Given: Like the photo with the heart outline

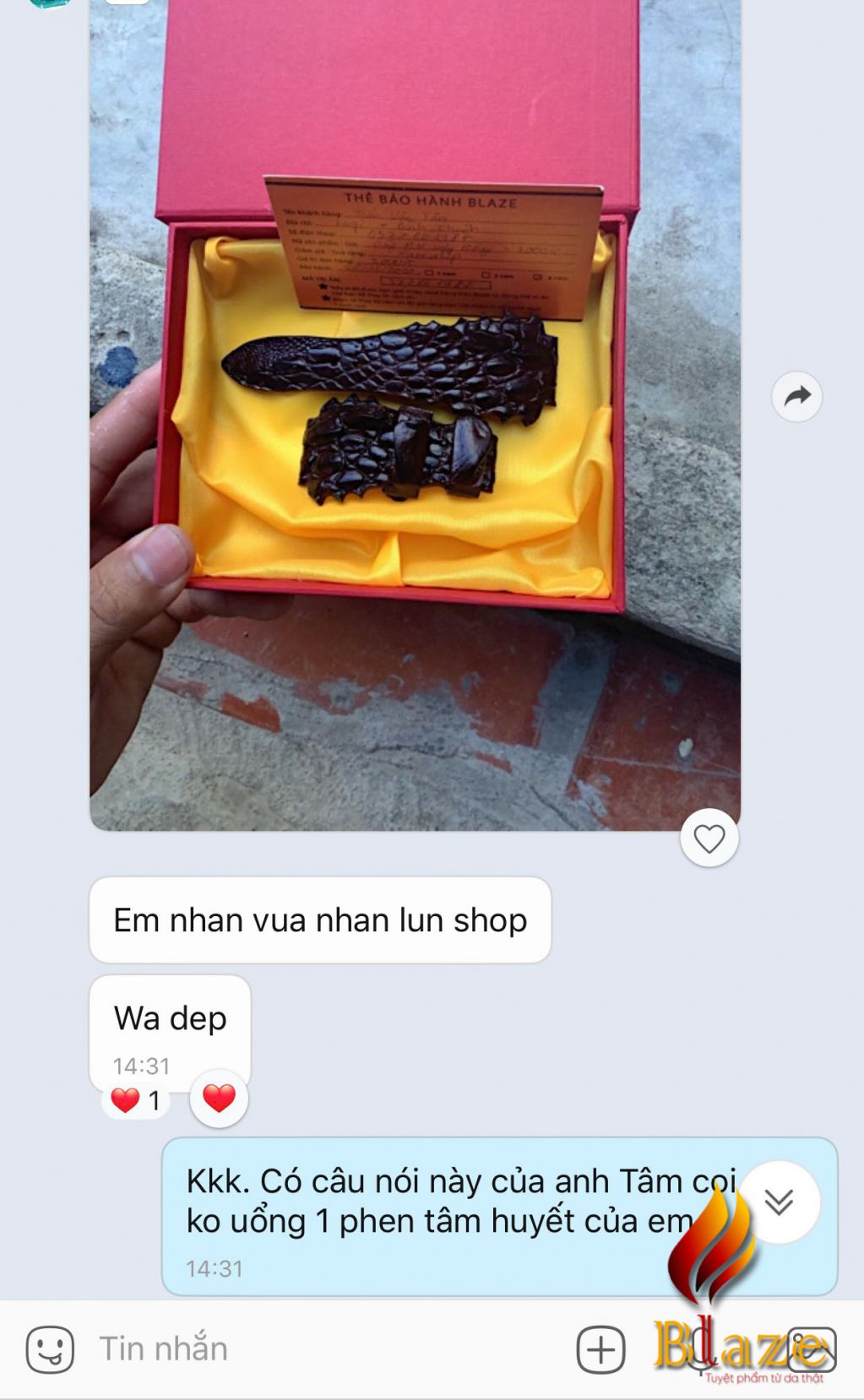Looking at the screenshot, I should (x=709, y=838).
